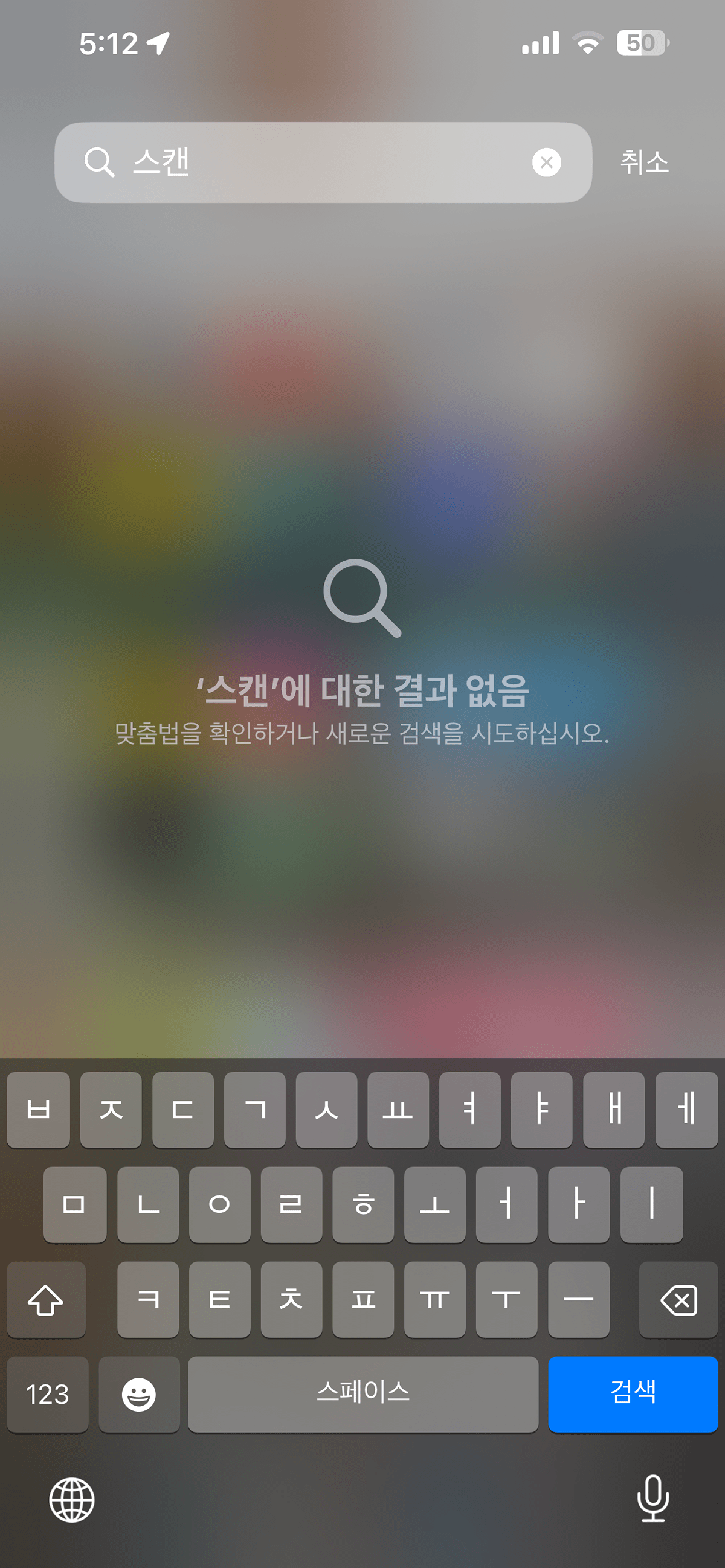Tap the 스페이스 space bar
Image resolution: width=725 pixels, height=1568 pixels.
tap(363, 1393)
